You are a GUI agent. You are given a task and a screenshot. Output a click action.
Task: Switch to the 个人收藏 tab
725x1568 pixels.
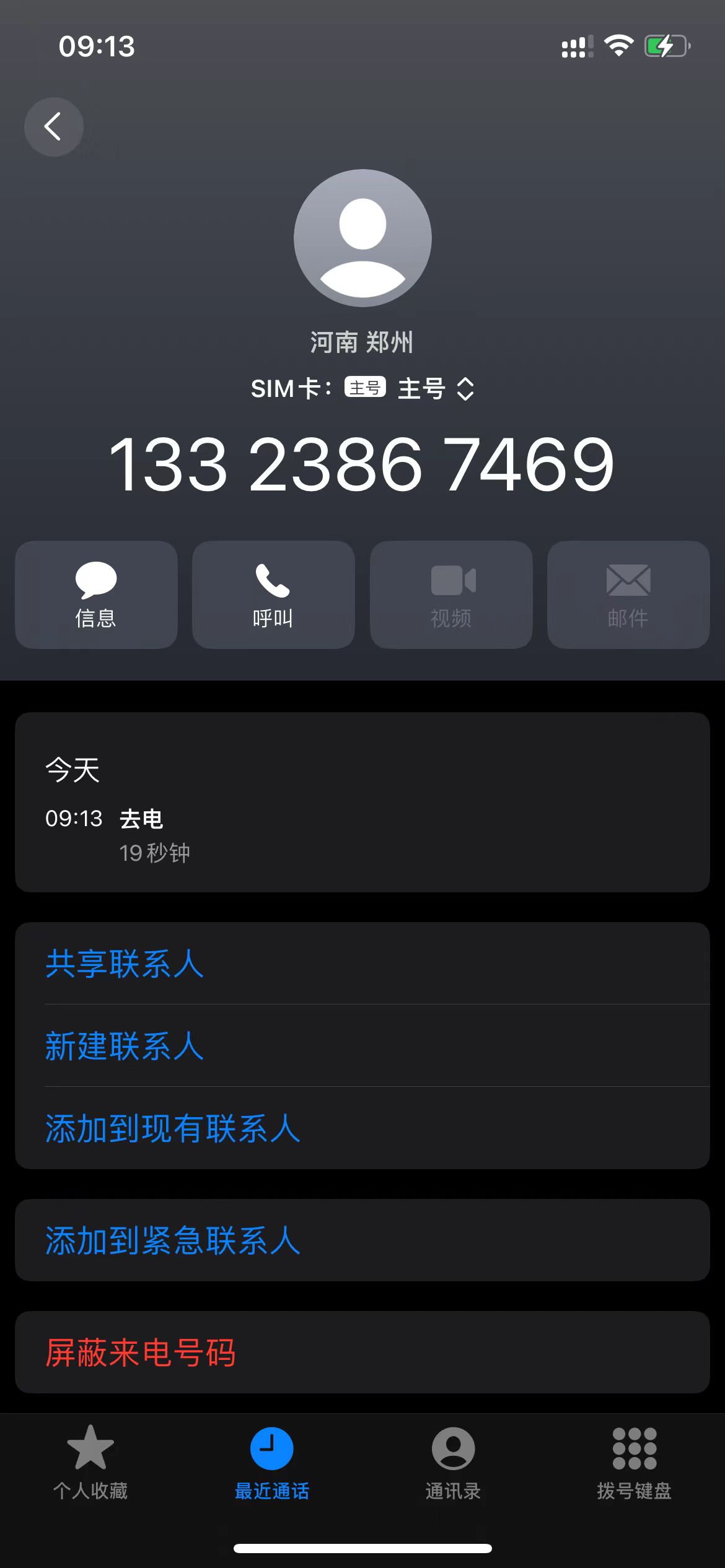coord(90,1463)
